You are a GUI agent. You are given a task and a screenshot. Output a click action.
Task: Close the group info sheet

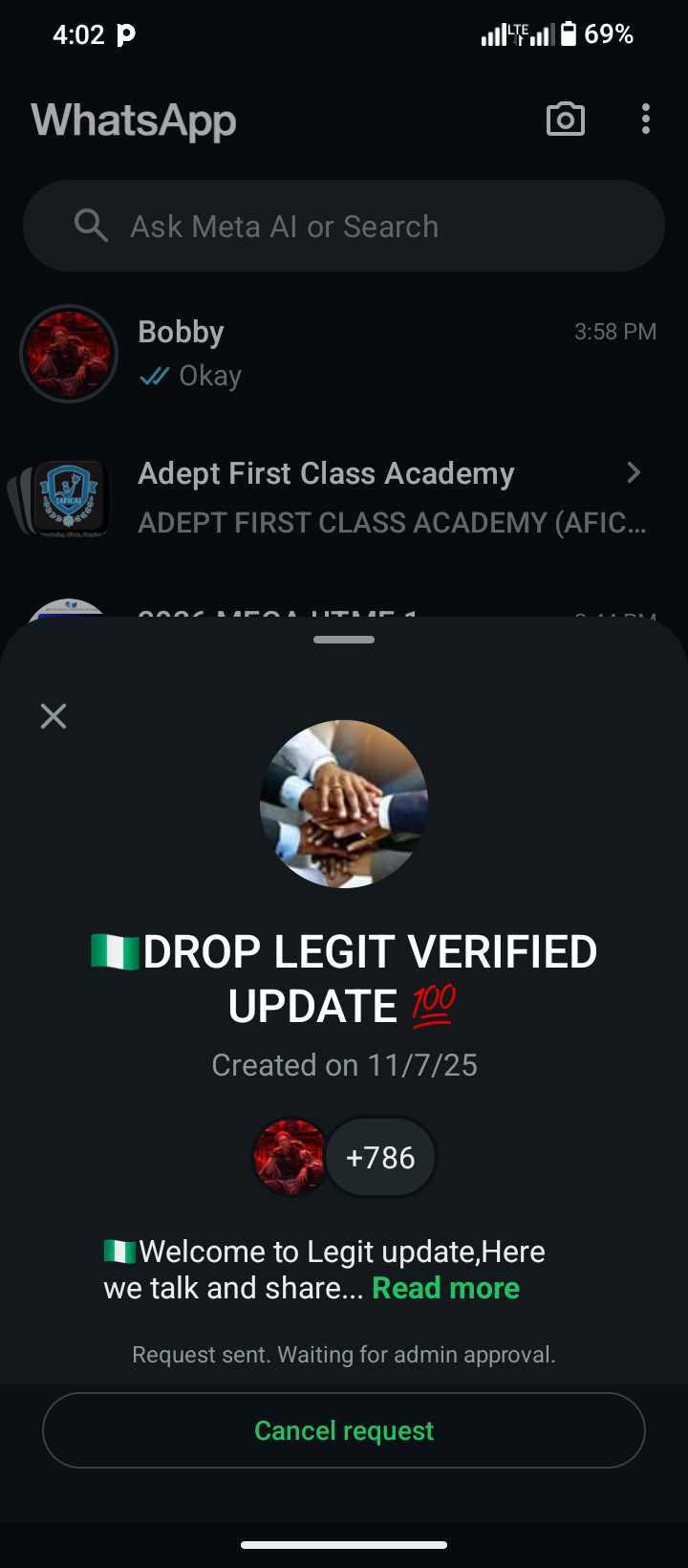coord(54,716)
